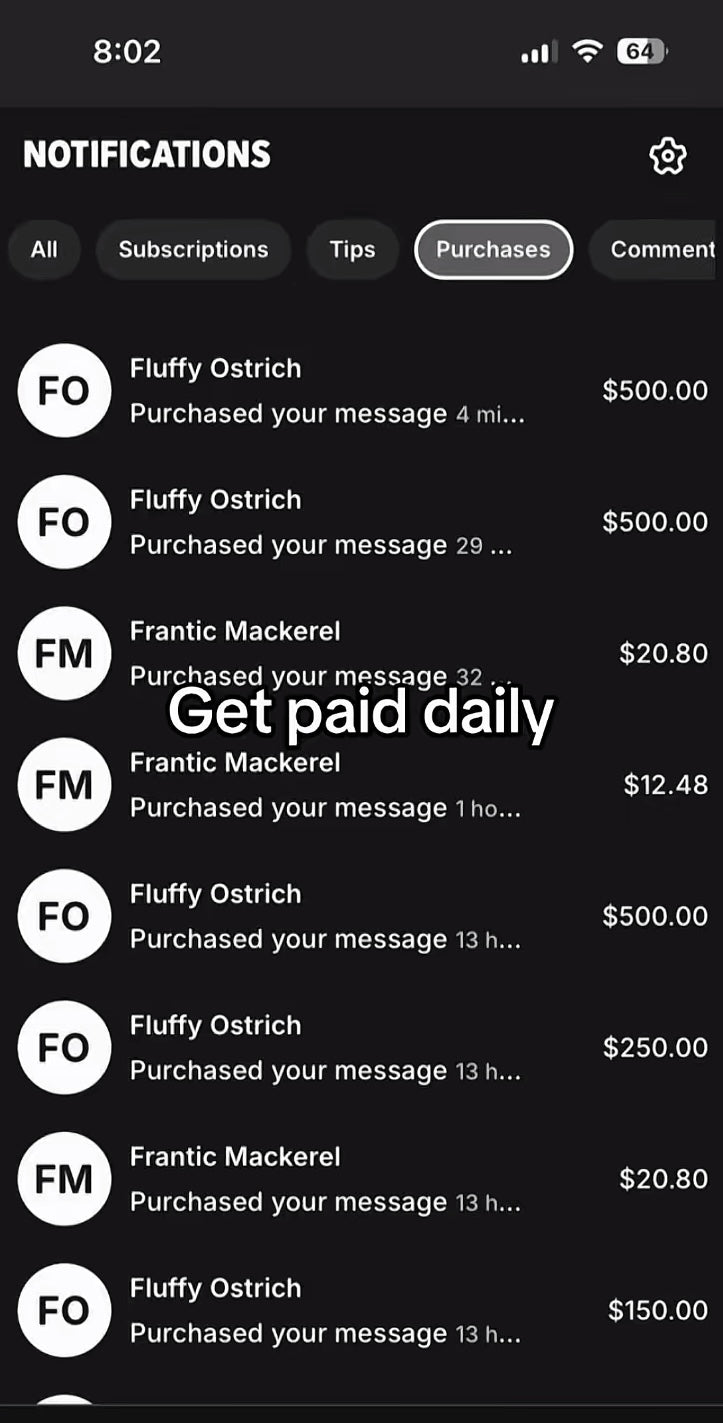Filter notifications by Tips

[x=352, y=249]
